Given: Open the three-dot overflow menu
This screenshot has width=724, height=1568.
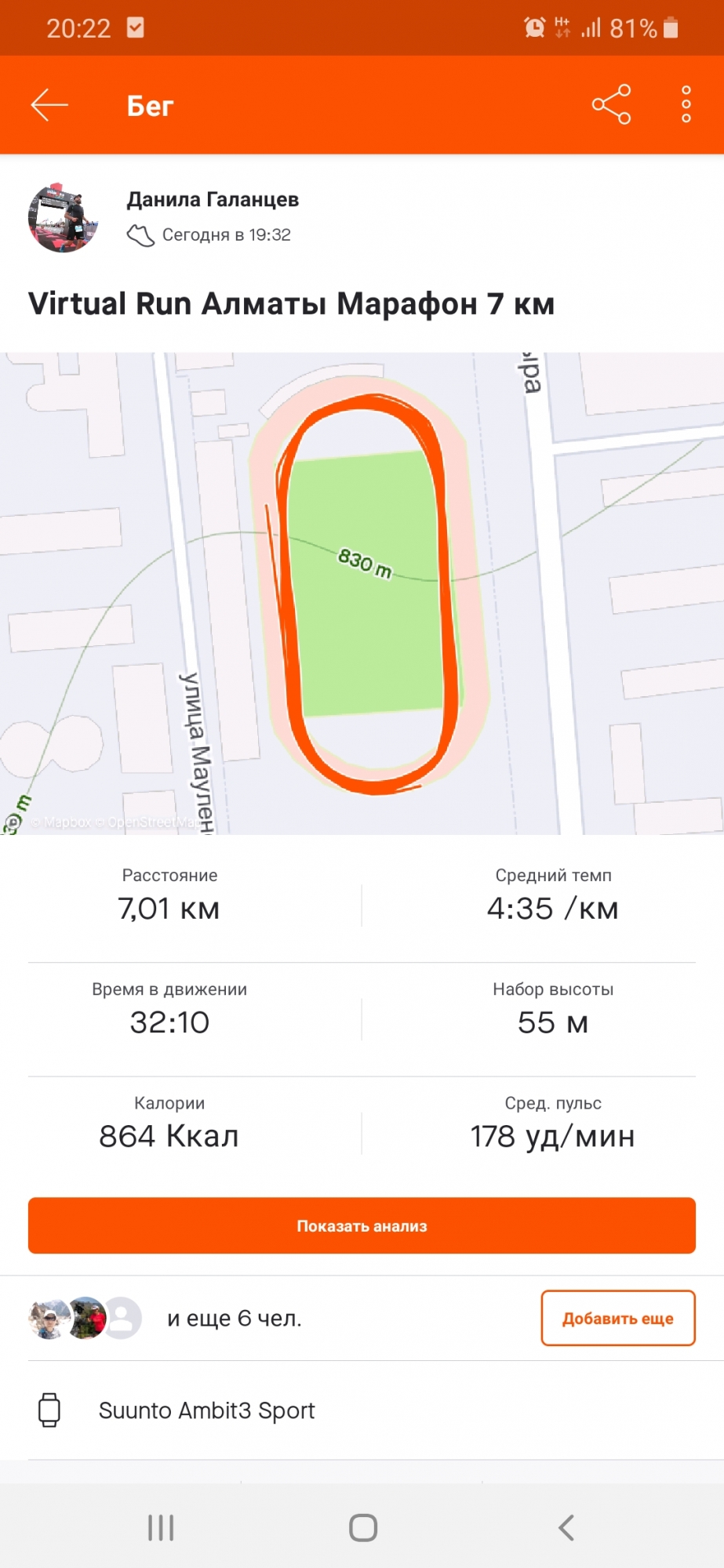Looking at the screenshot, I should (x=686, y=105).
